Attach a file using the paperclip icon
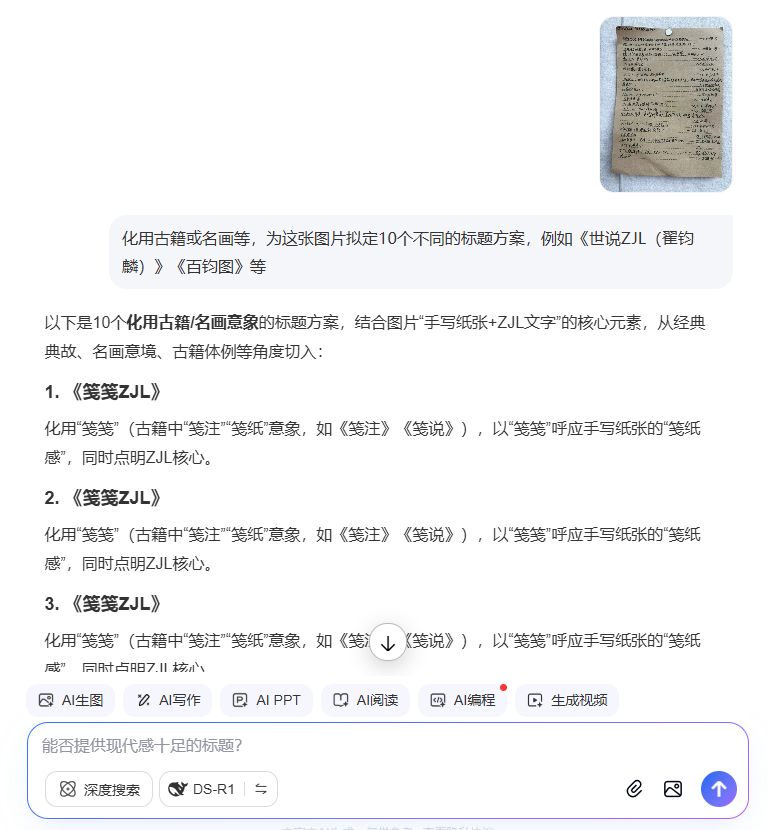This screenshot has width=768, height=830. 634,789
